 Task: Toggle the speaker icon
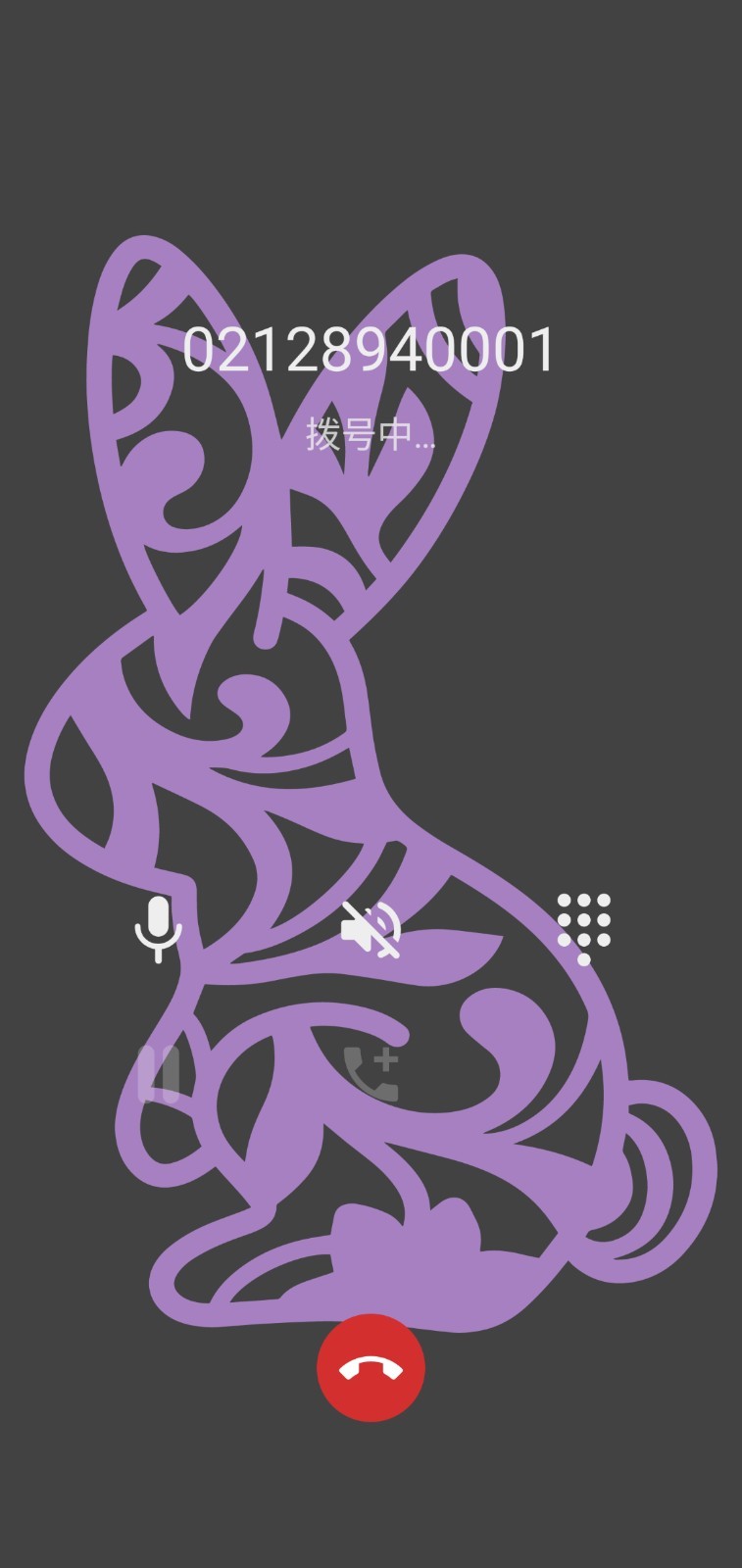(x=371, y=928)
